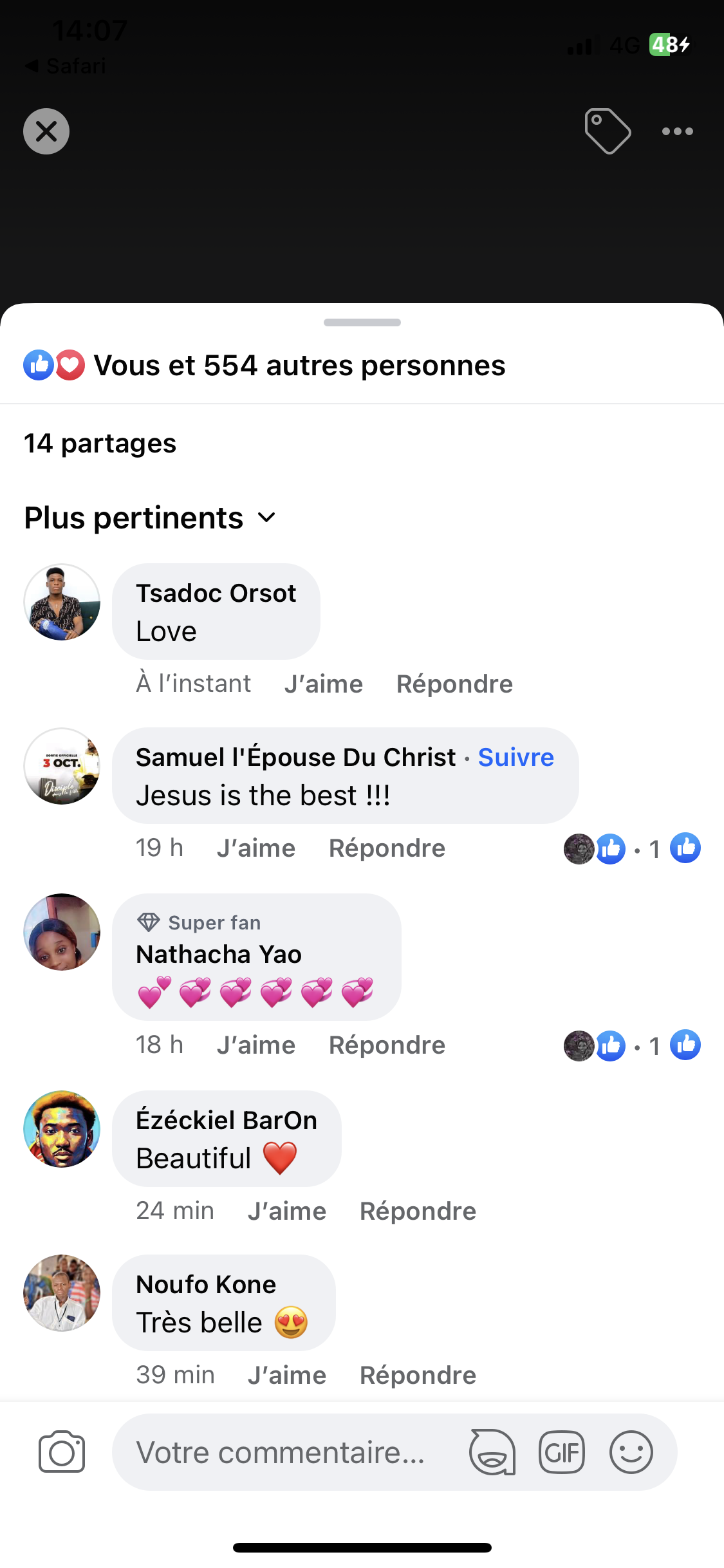Screen dimensions: 724x1568
Task: Open Noufo Kone's profile picture
Action: (62, 1293)
